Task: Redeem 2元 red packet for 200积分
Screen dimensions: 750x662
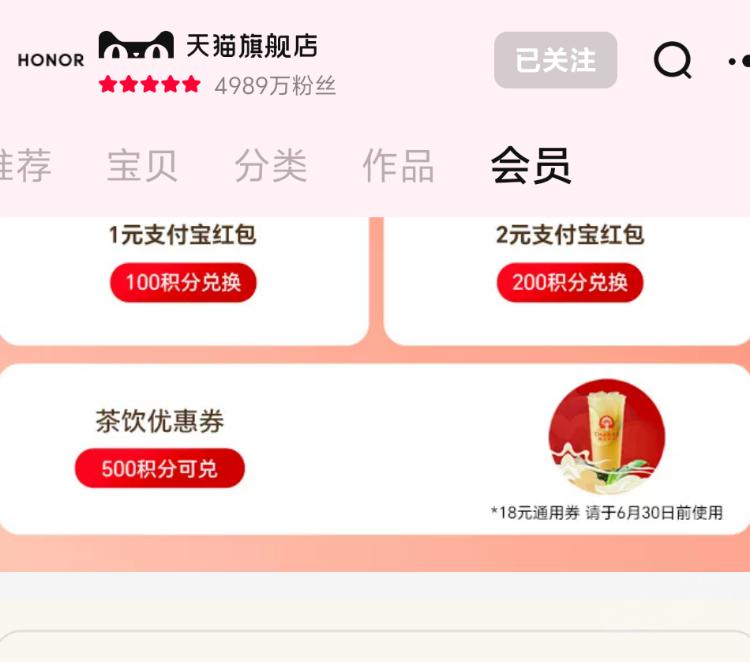Action: click(x=570, y=283)
